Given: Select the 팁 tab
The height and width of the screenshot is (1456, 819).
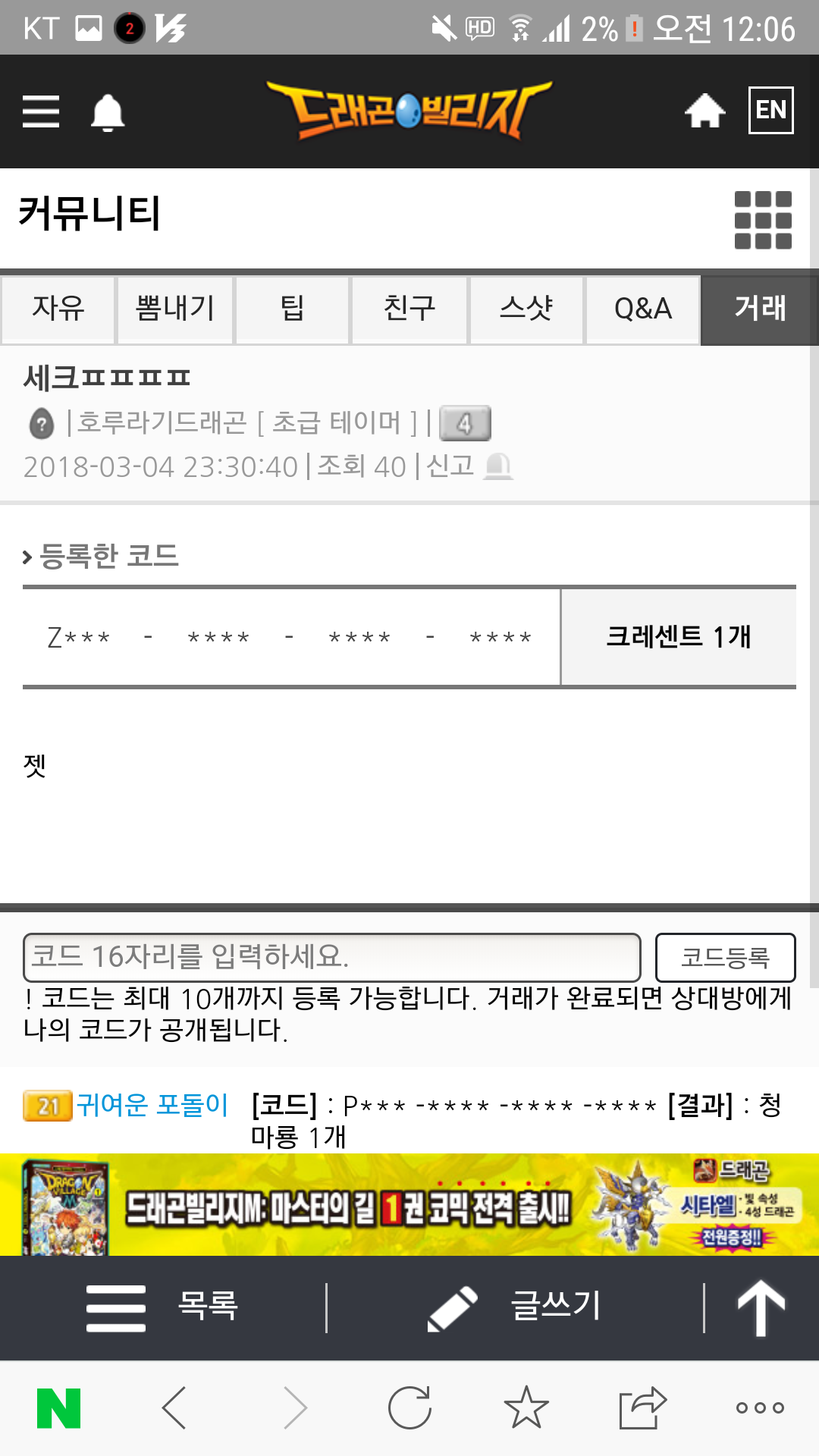Looking at the screenshot, I should point(292,309).
